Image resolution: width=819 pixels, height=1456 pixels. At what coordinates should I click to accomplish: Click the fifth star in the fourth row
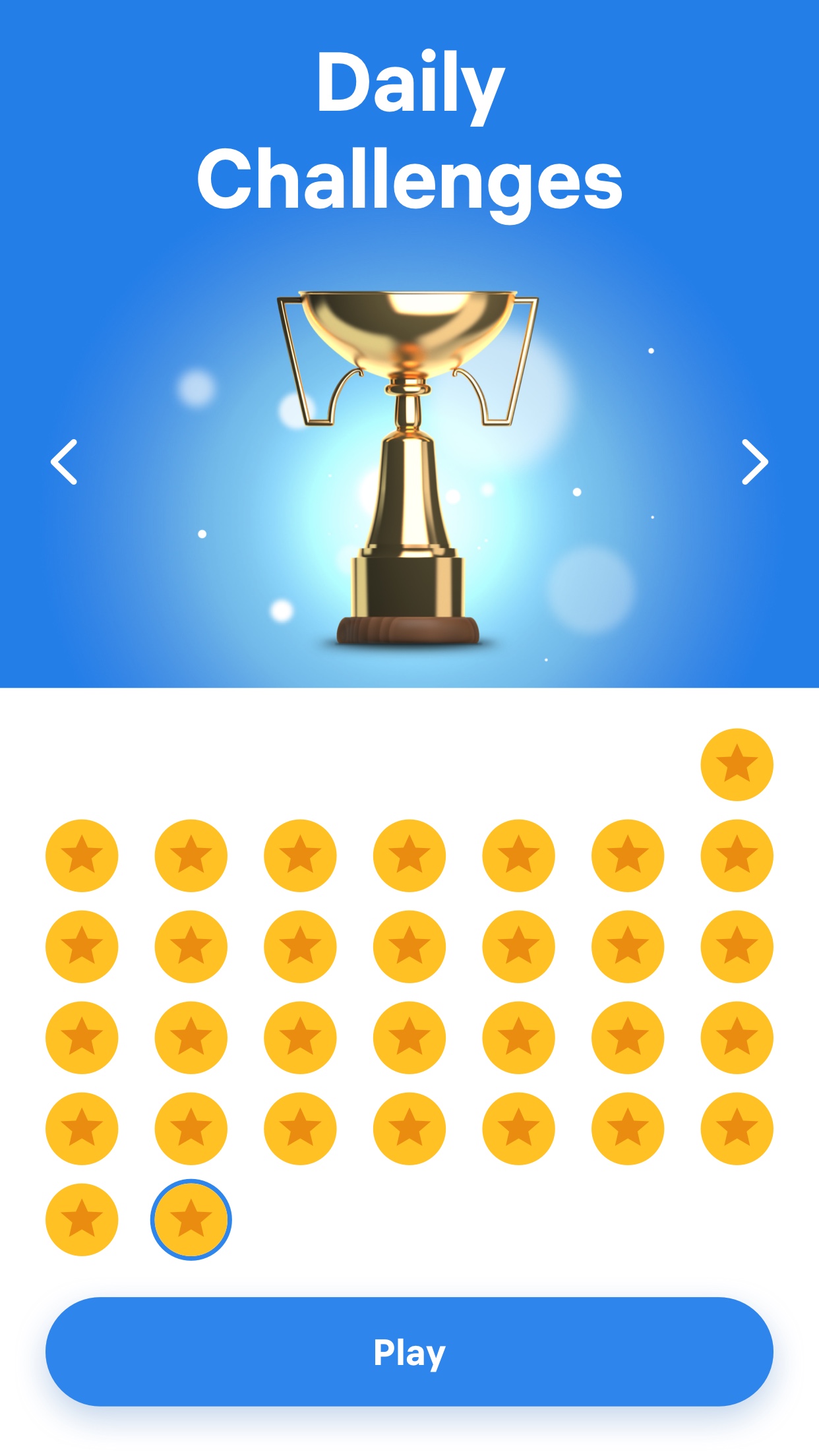tap(518, 1128)
